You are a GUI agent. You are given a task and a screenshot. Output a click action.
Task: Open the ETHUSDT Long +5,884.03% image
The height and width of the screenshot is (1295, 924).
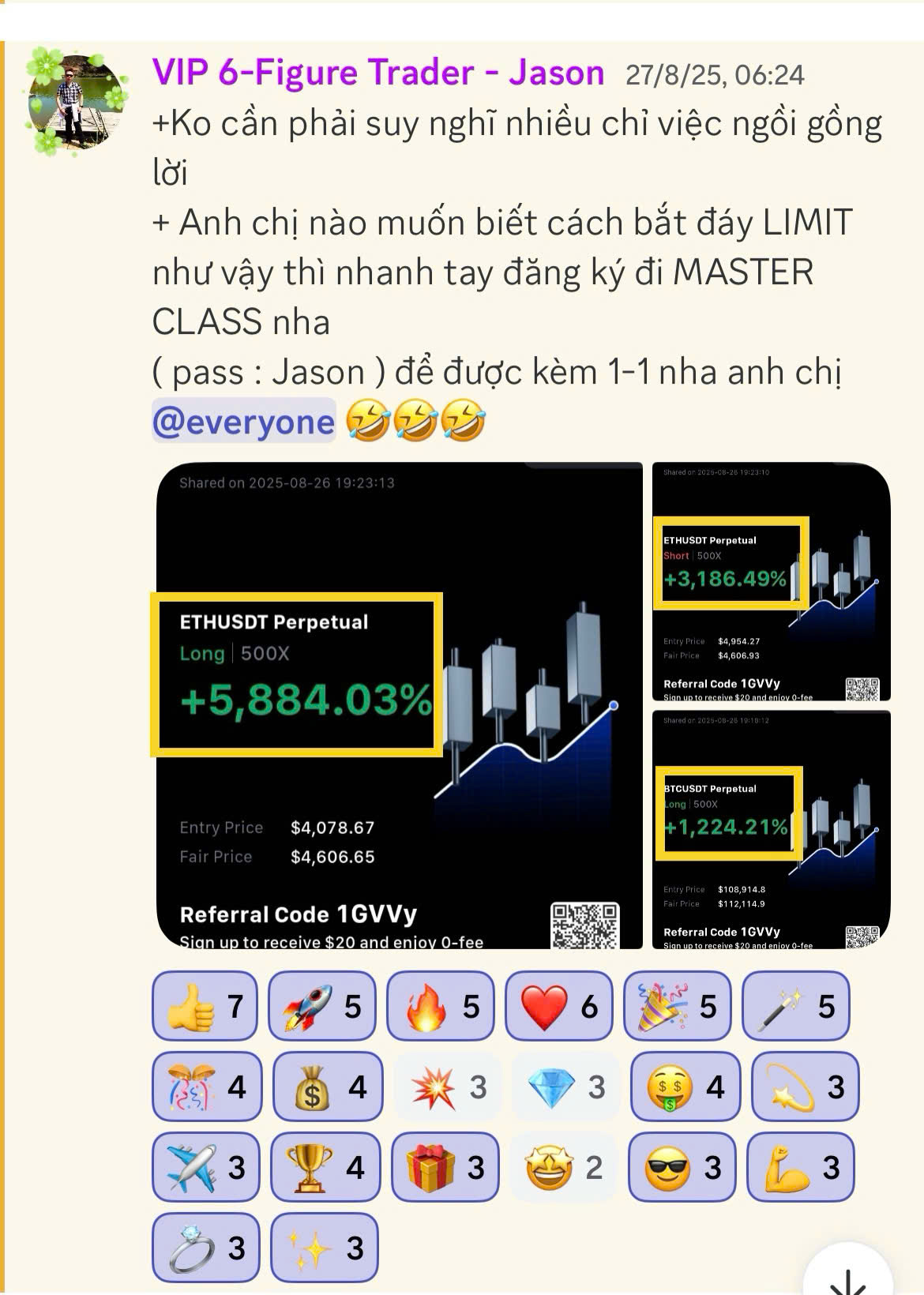click(x=400, y=705)
